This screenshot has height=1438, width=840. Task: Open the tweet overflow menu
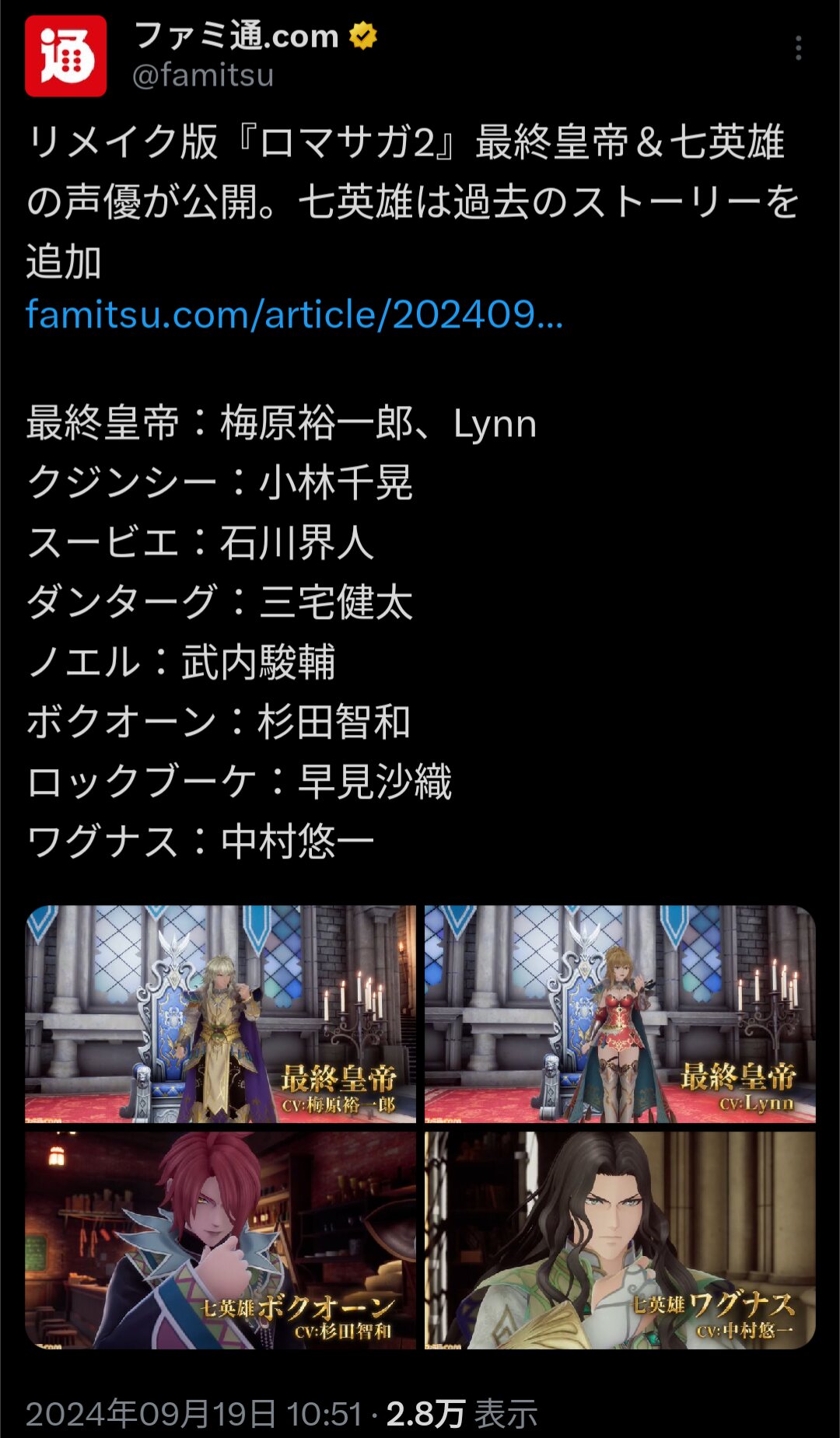pos(798,48)
